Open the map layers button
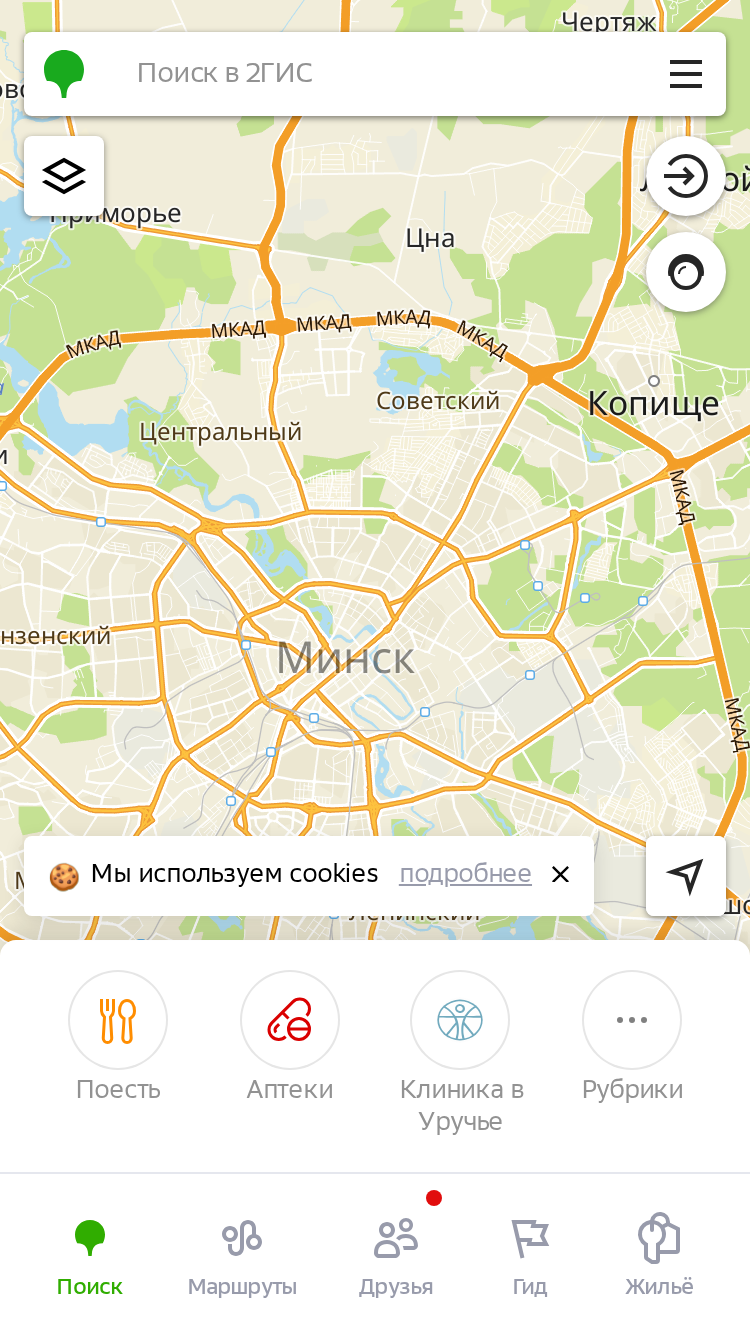This screenshot has height=1334, width=750. 64,176
